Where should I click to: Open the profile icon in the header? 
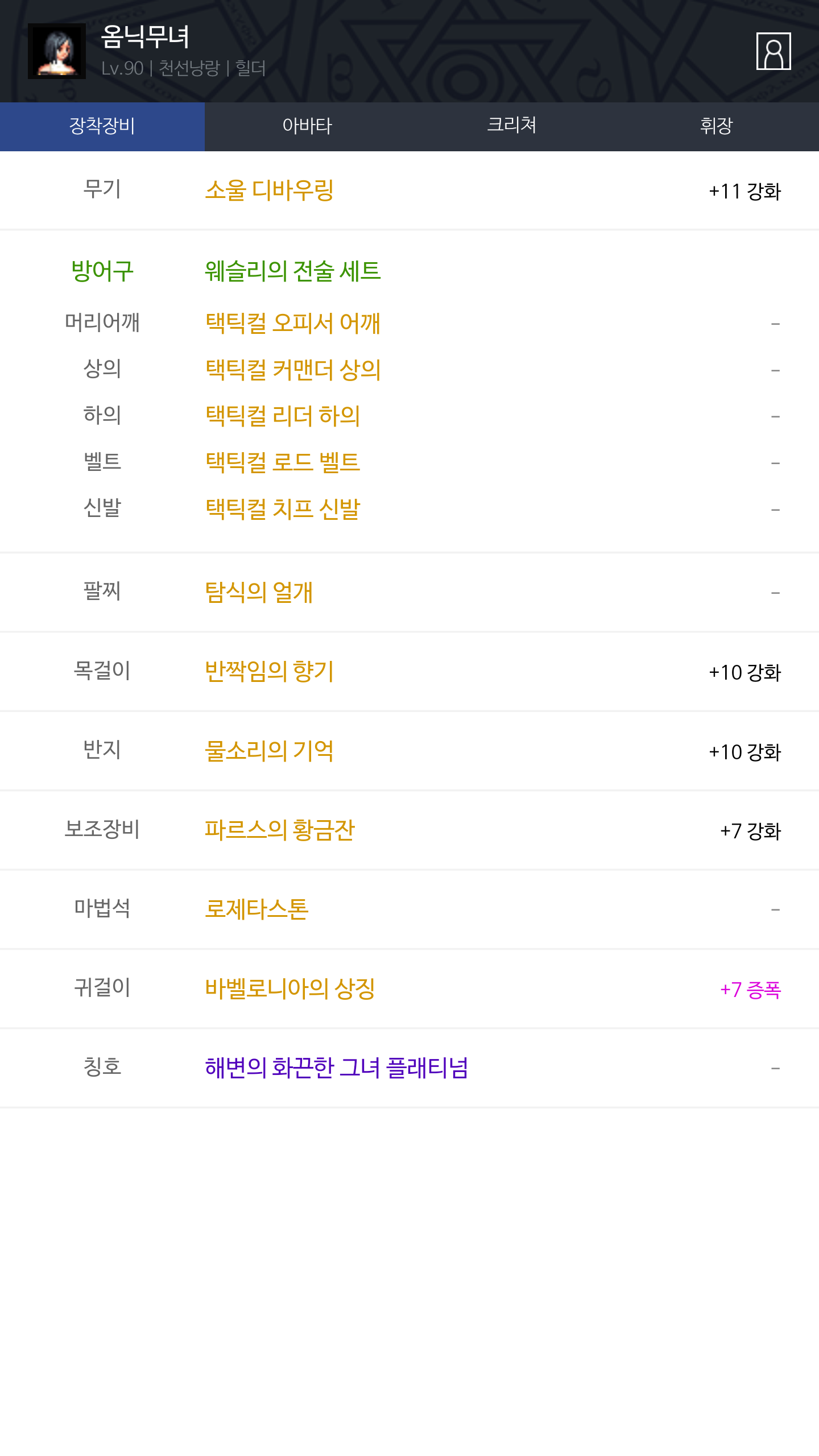[x=773, y=51]
